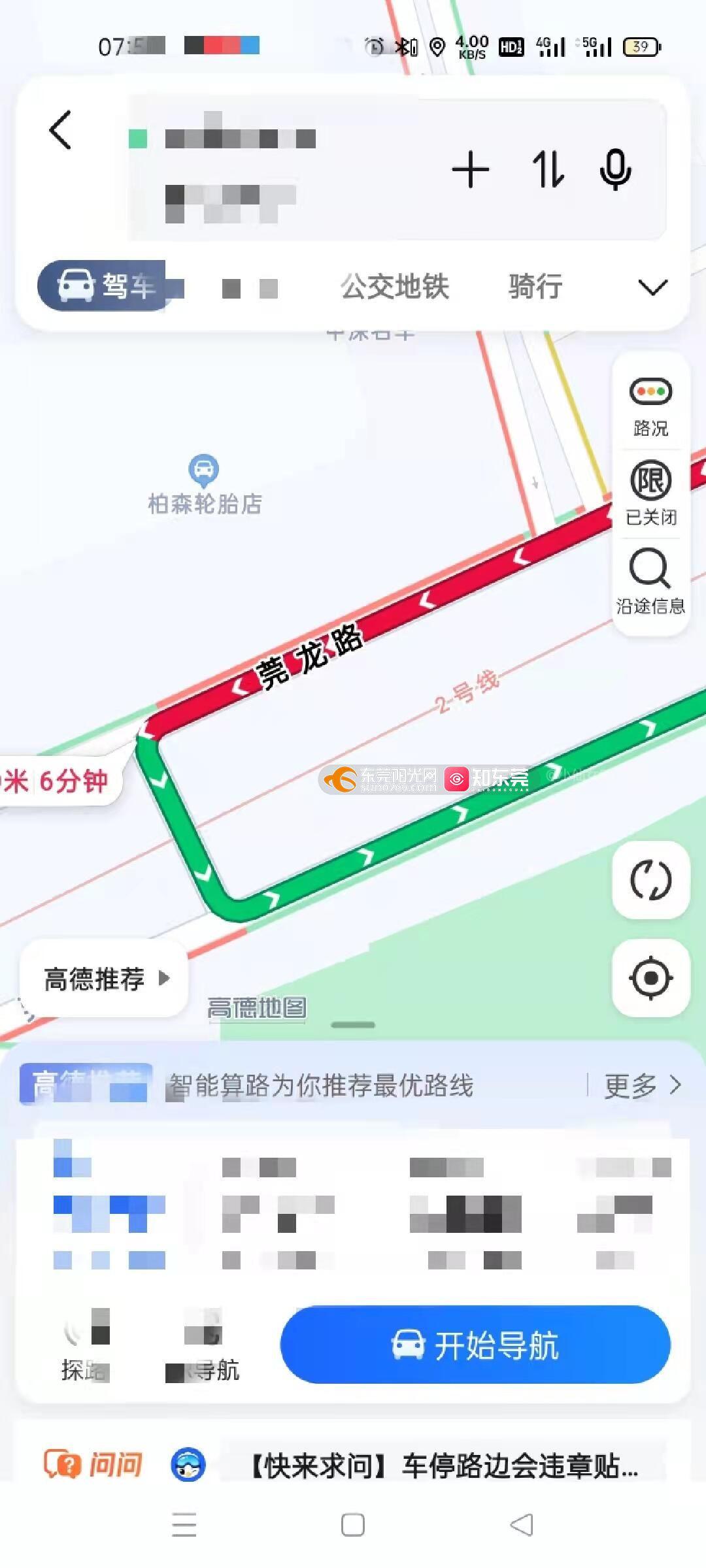Switch to the 公交地铁 tab
Viewport: 706px width, 1568px height.
point(395,287)
